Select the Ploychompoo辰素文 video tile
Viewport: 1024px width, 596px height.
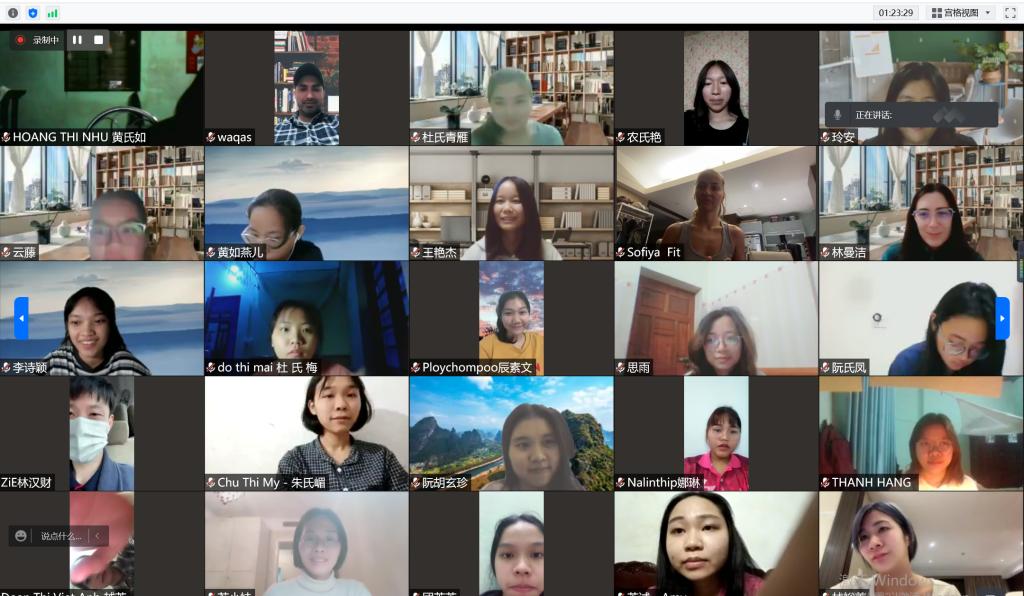tap(511, 318)
